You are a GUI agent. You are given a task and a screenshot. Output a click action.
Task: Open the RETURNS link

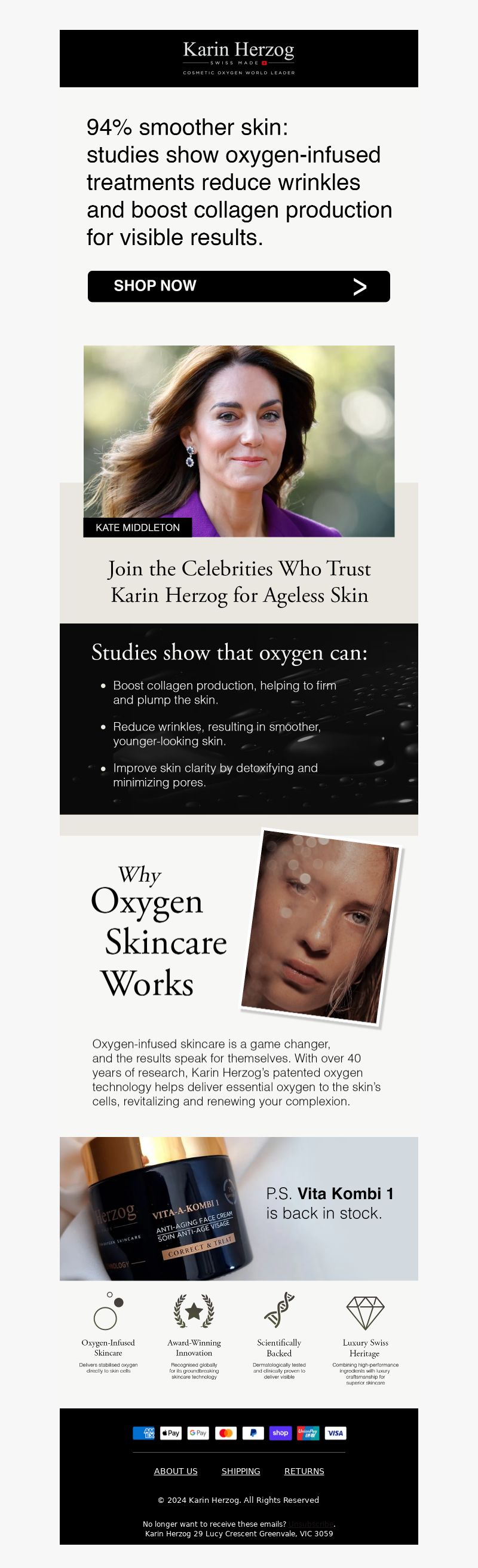click(x=304, y=1471)
